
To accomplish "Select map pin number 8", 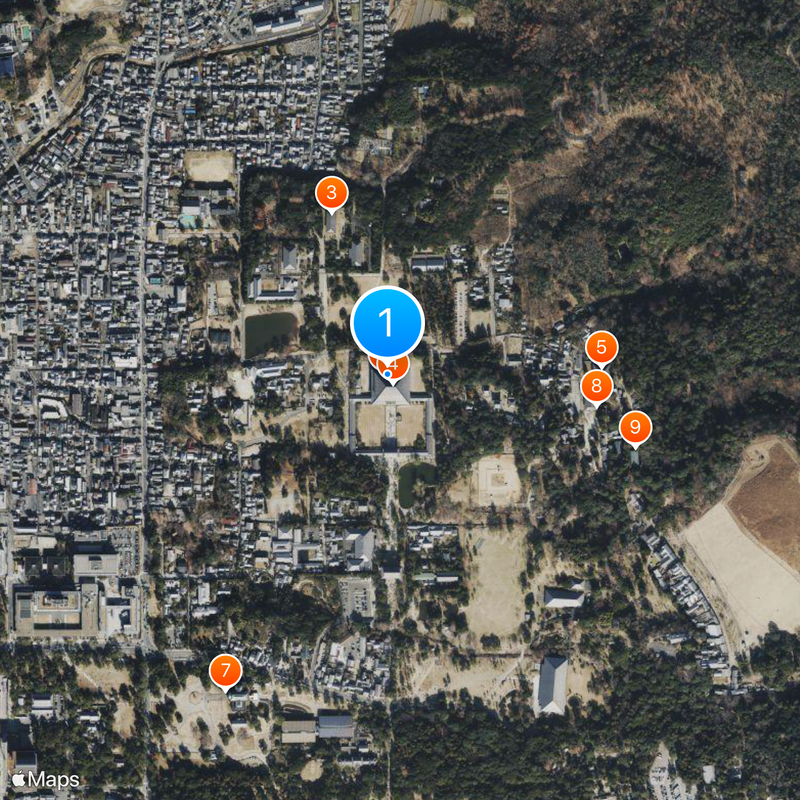I will [596, 386].
